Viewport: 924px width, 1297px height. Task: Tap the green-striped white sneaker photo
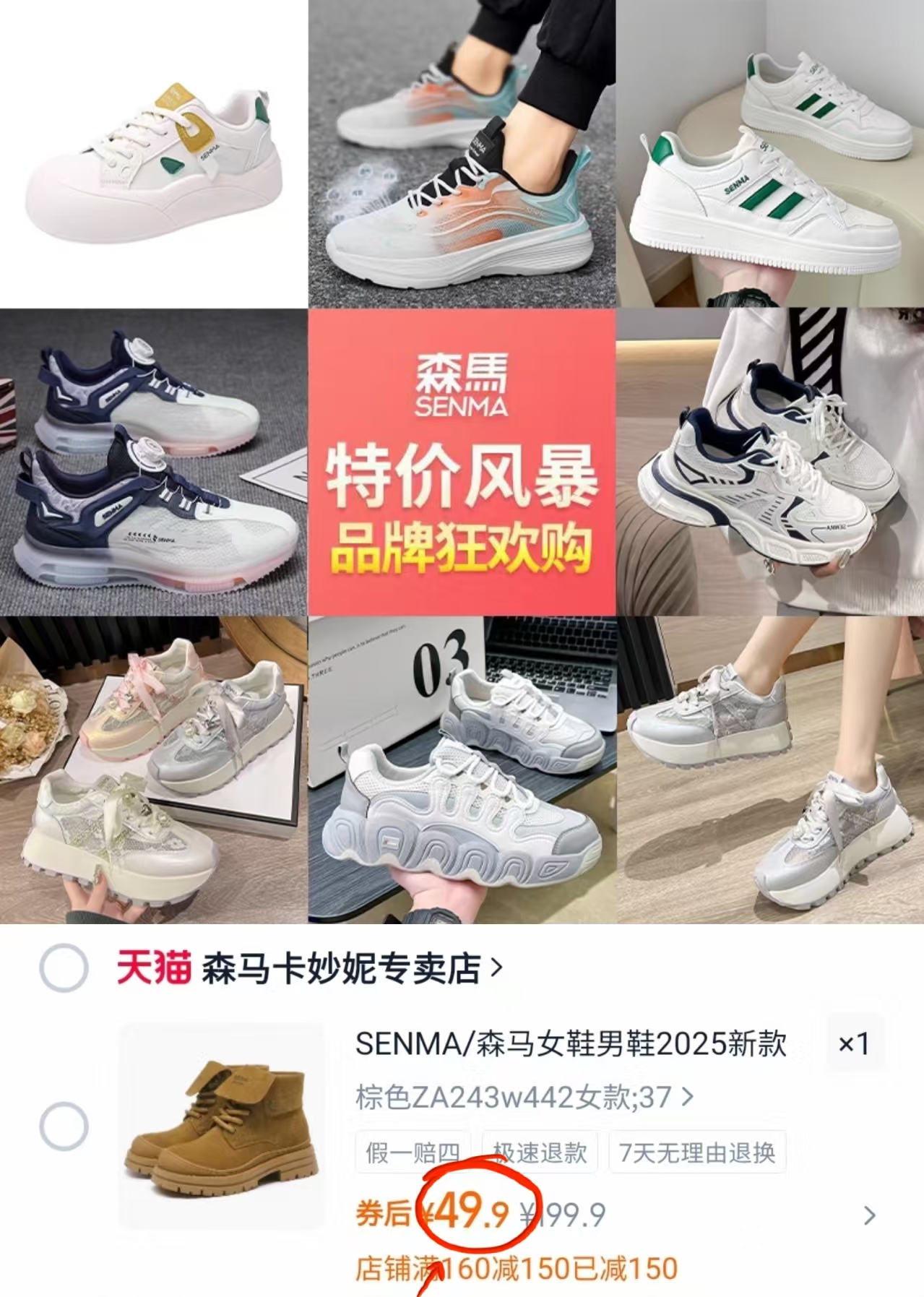pos(769,152)
